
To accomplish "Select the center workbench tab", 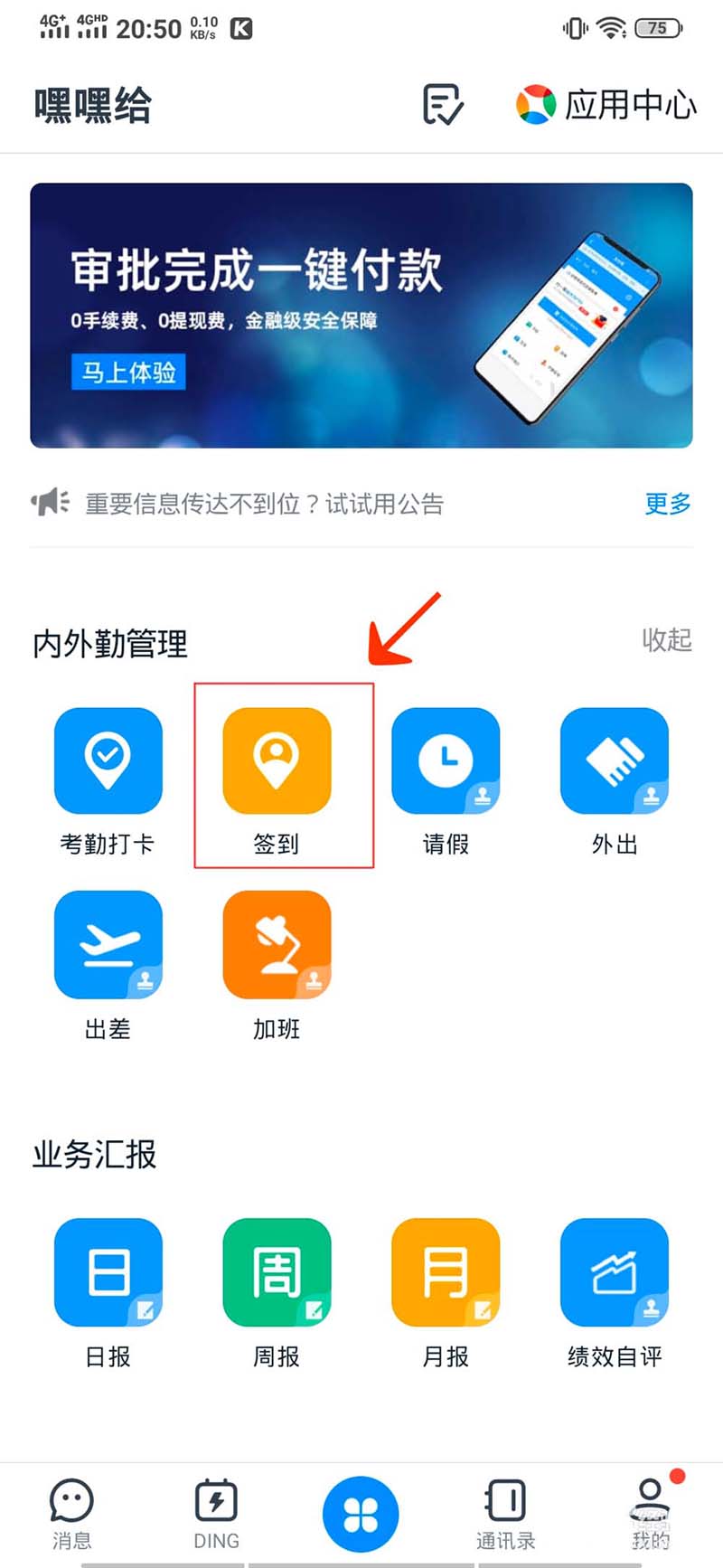I will pos(361,1514).
